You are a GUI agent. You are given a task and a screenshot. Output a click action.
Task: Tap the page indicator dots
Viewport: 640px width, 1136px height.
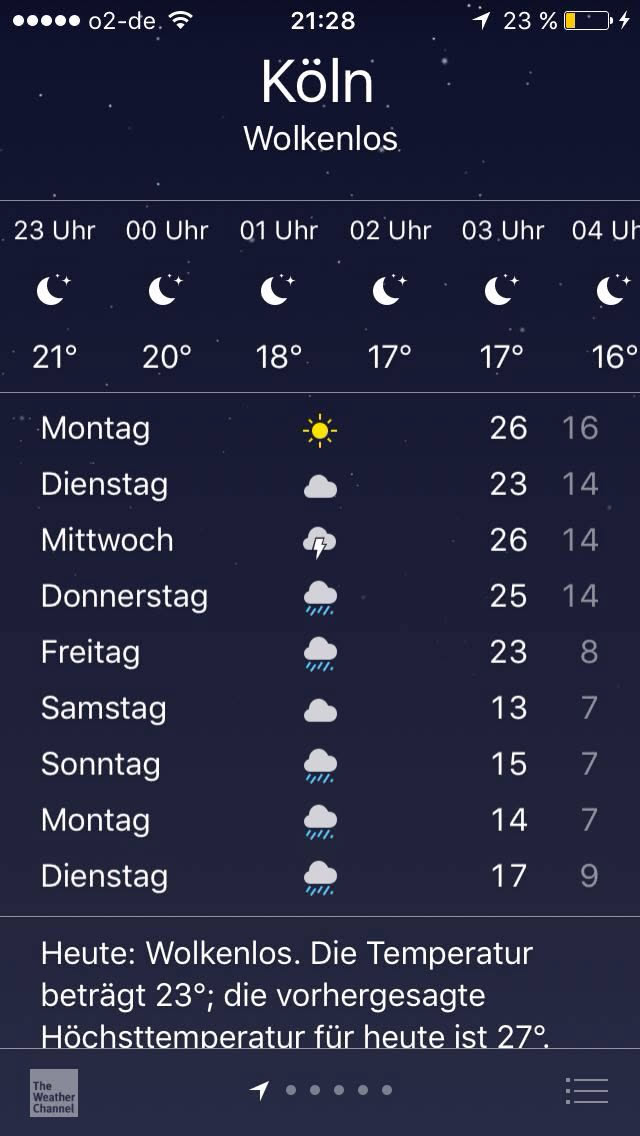(326, 1090)
